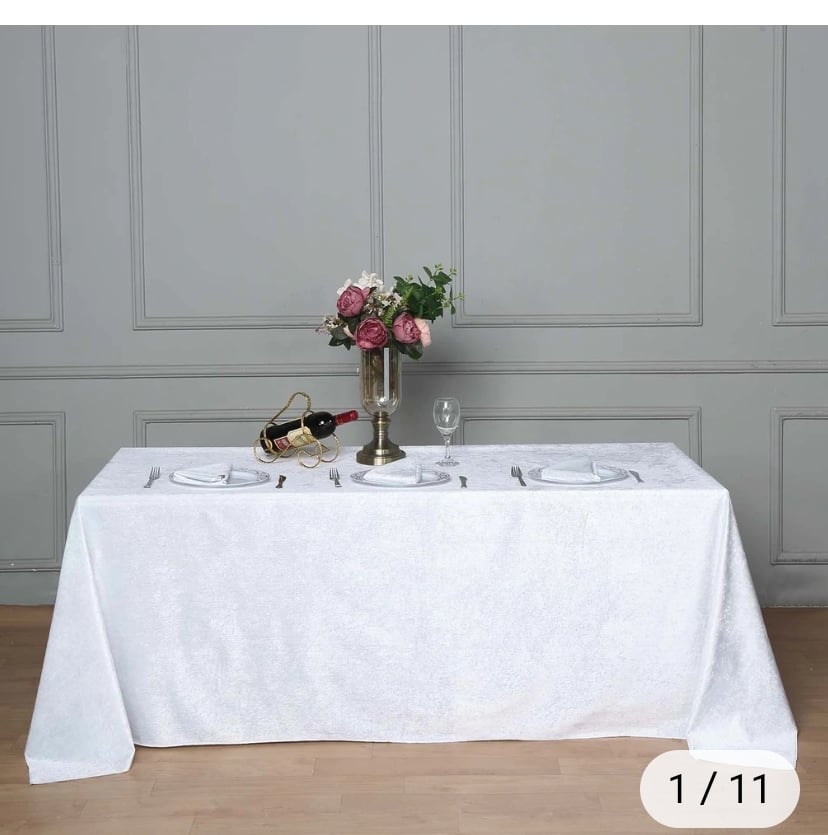Open the tablecloth product photo full screen
Screen dimensions: 828x835
click(x=414, y=420)
